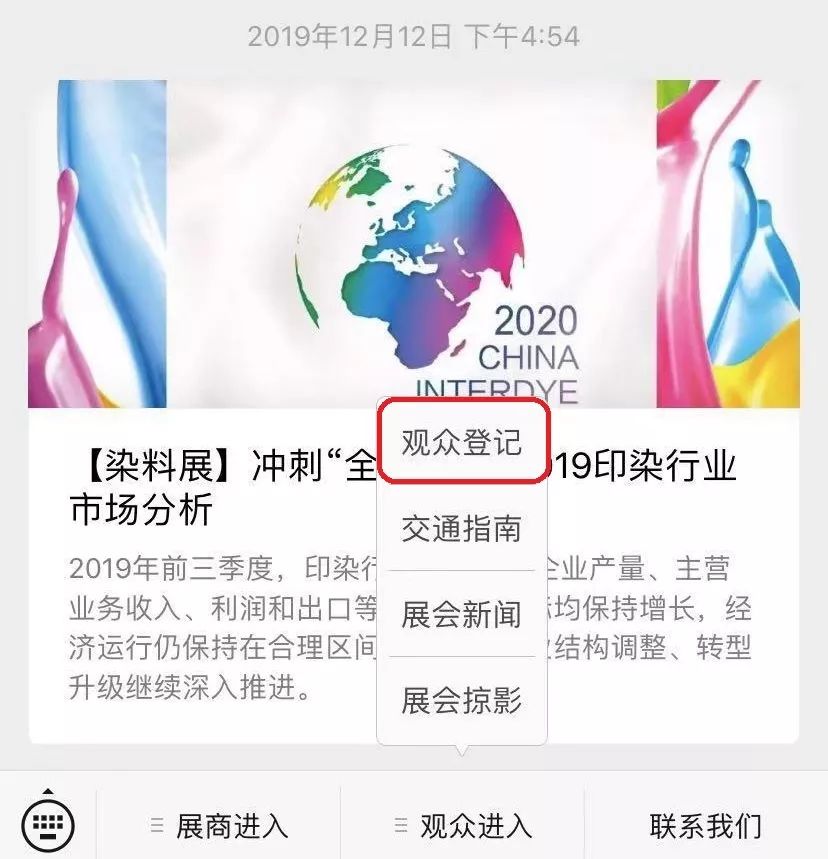
Task: Choose 展会新闻 from the popup menu
Action: point(461,614)
